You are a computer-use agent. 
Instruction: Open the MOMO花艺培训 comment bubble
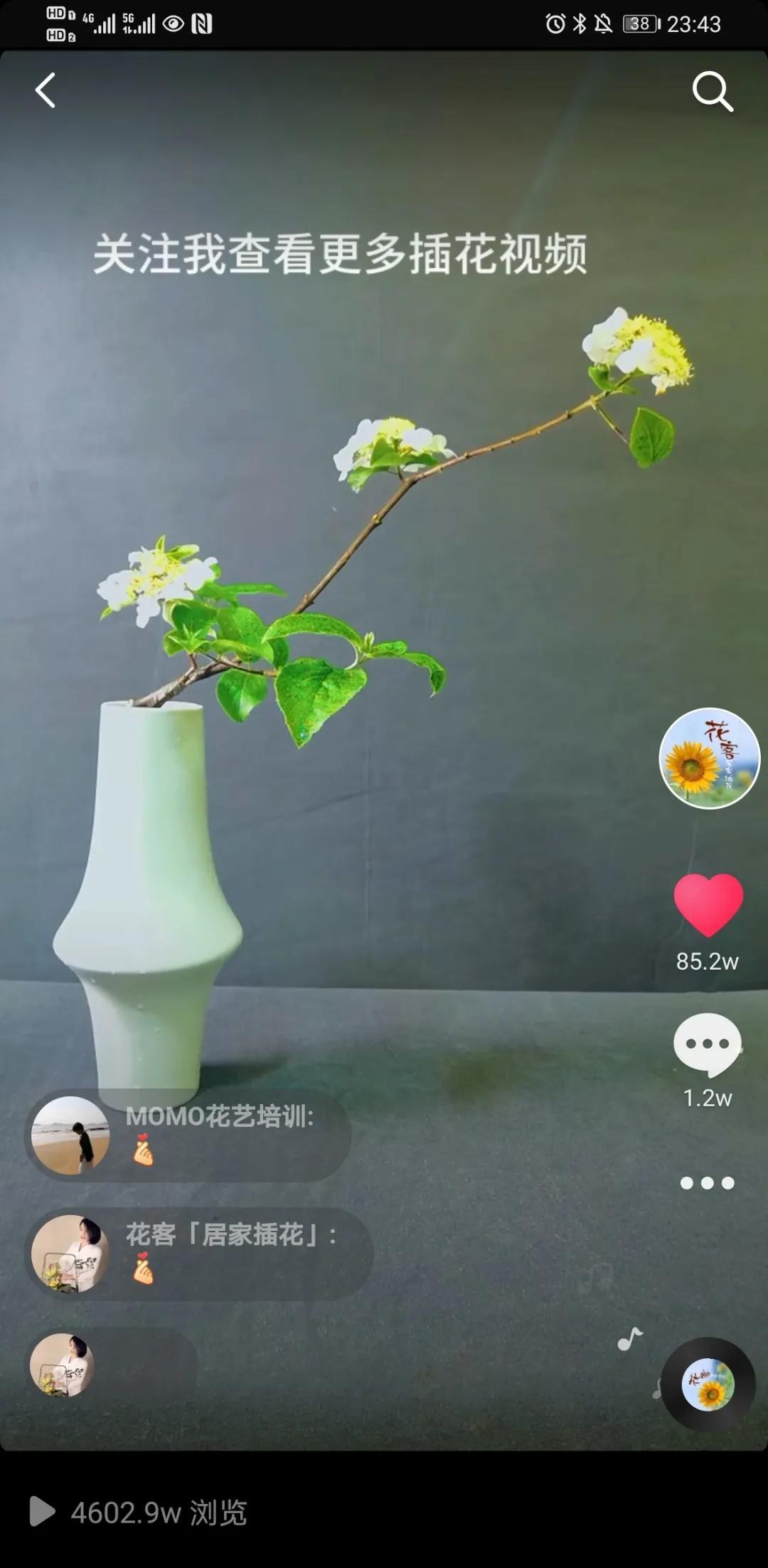click(x=189, y=1135)
